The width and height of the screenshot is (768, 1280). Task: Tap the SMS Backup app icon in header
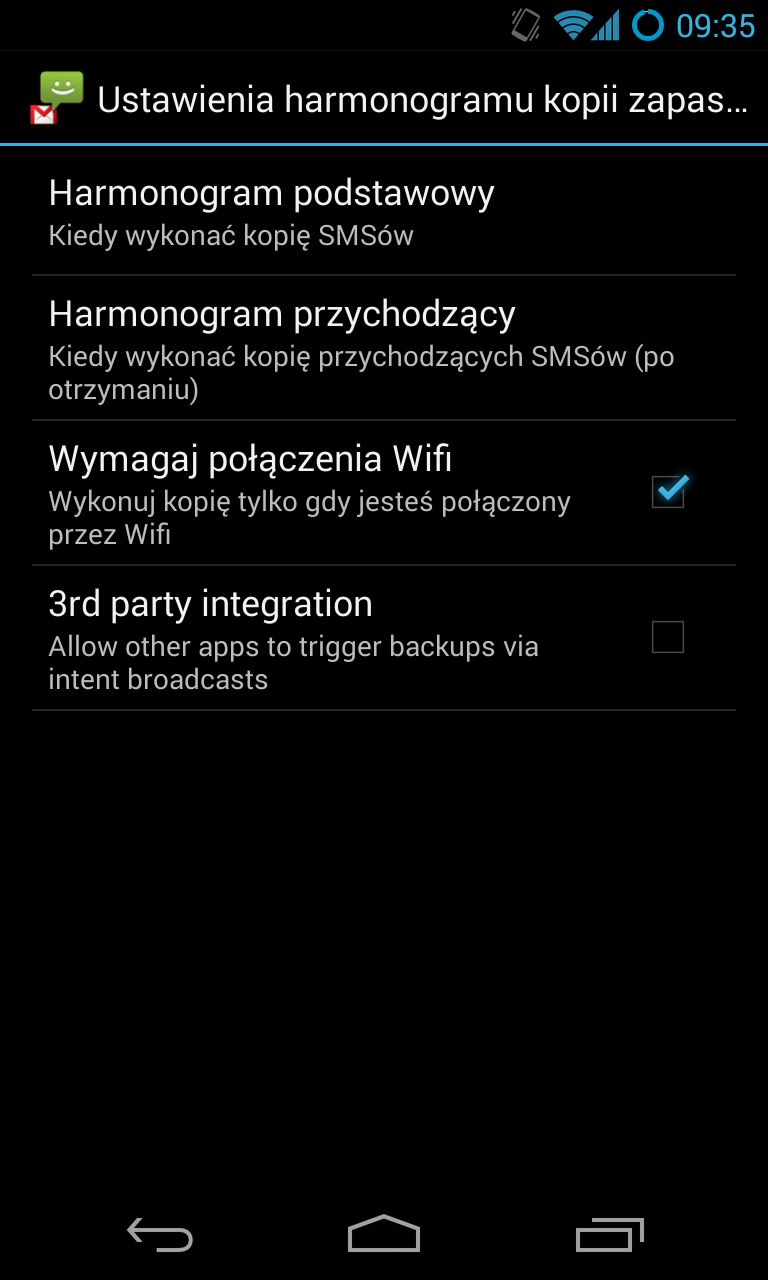point(57,98)
